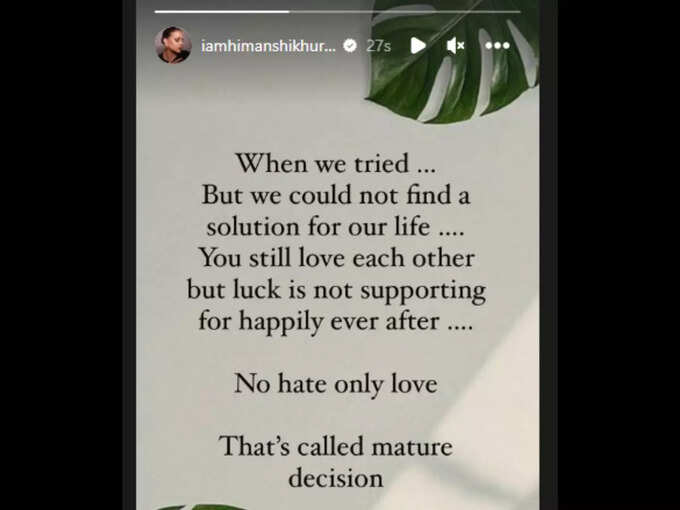Tap the play button on the story

[x=418, y=45]
